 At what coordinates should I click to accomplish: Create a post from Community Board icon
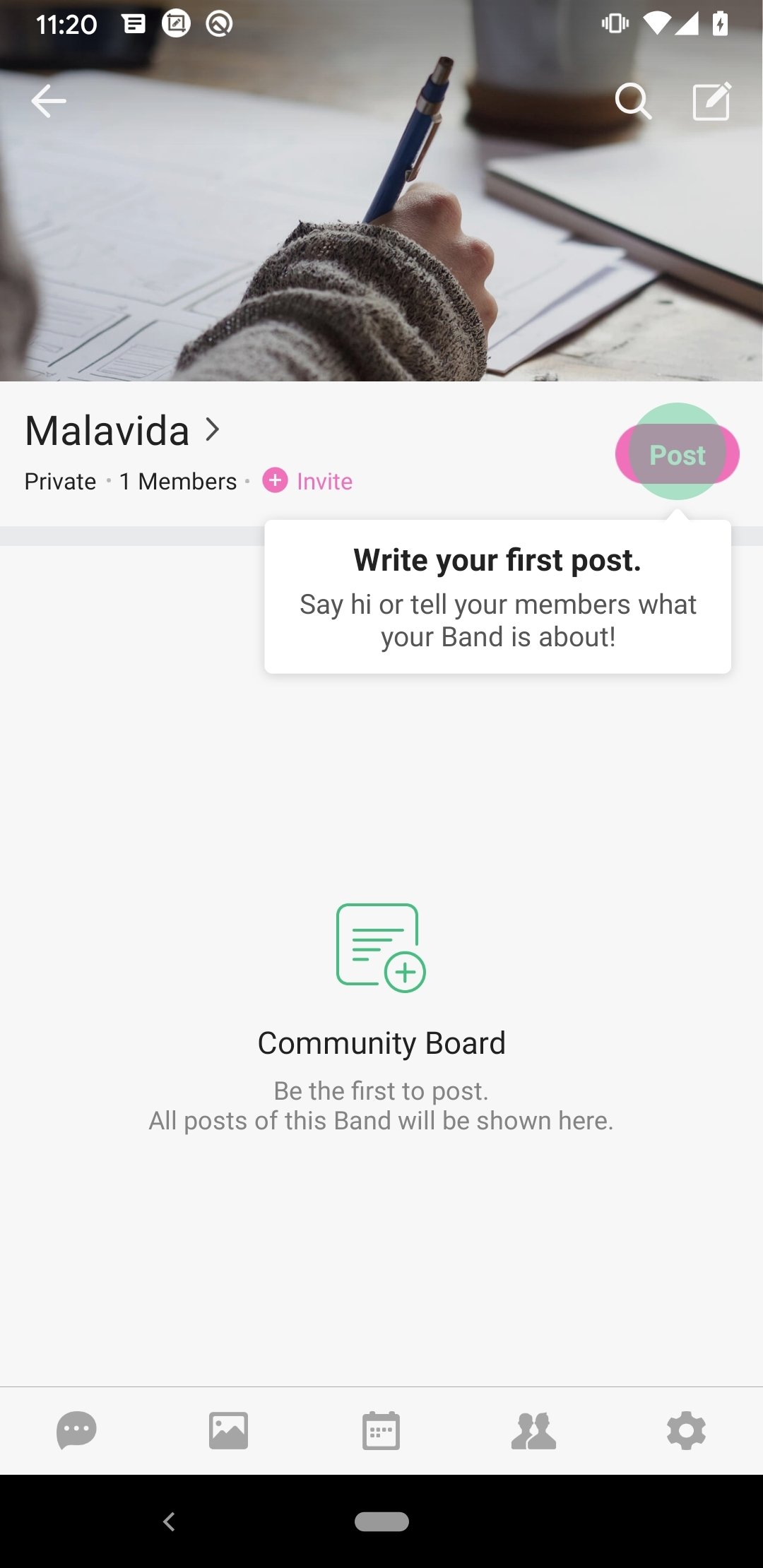381,948
